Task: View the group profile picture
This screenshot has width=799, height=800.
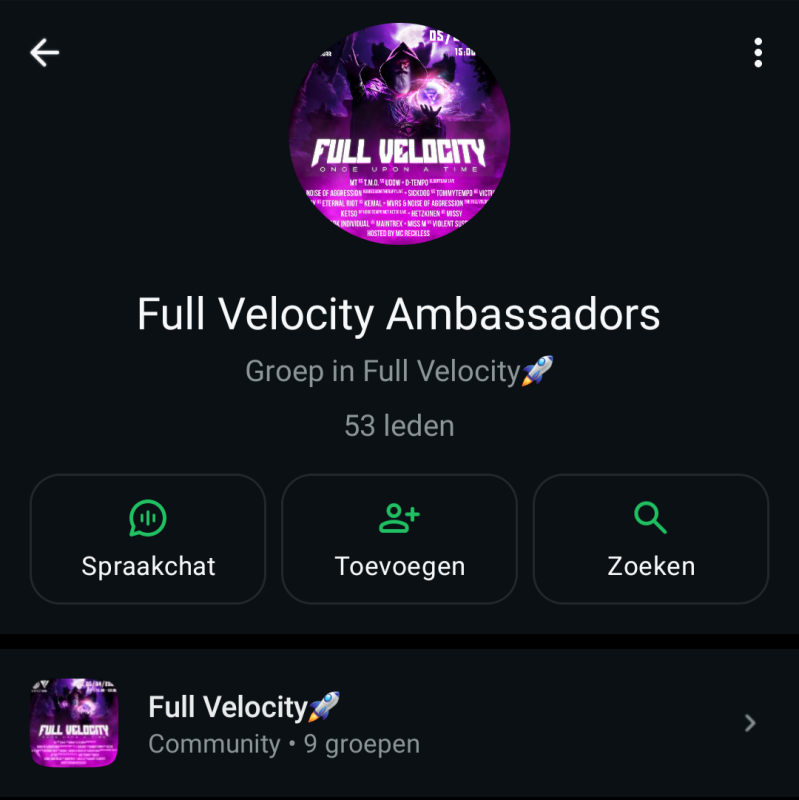Action: [x=399, y=134]
